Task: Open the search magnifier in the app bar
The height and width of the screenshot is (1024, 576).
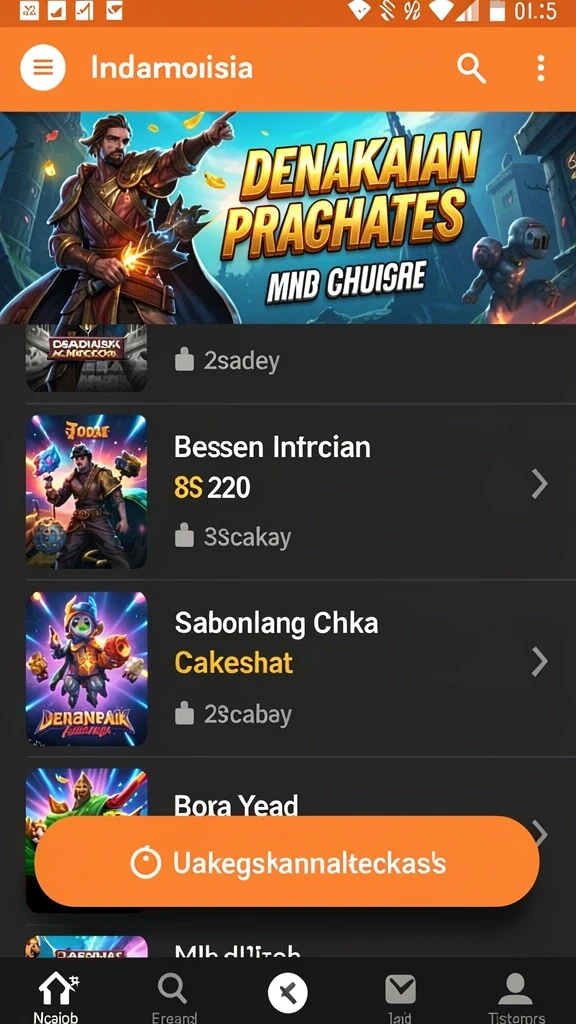Action: (471, 68)
